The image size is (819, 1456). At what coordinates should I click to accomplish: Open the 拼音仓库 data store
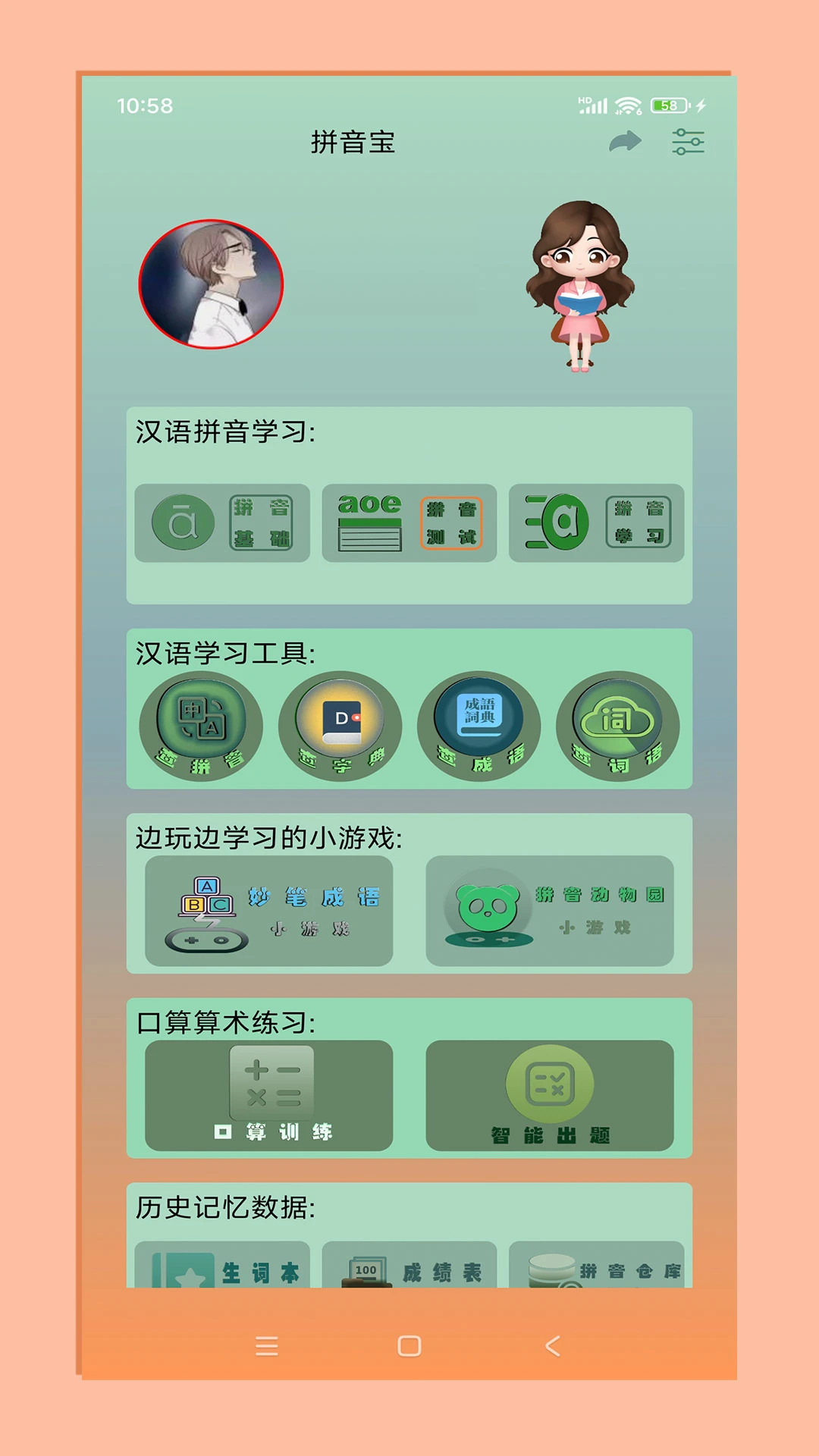pyautogui.click(x=596, y=1267)
